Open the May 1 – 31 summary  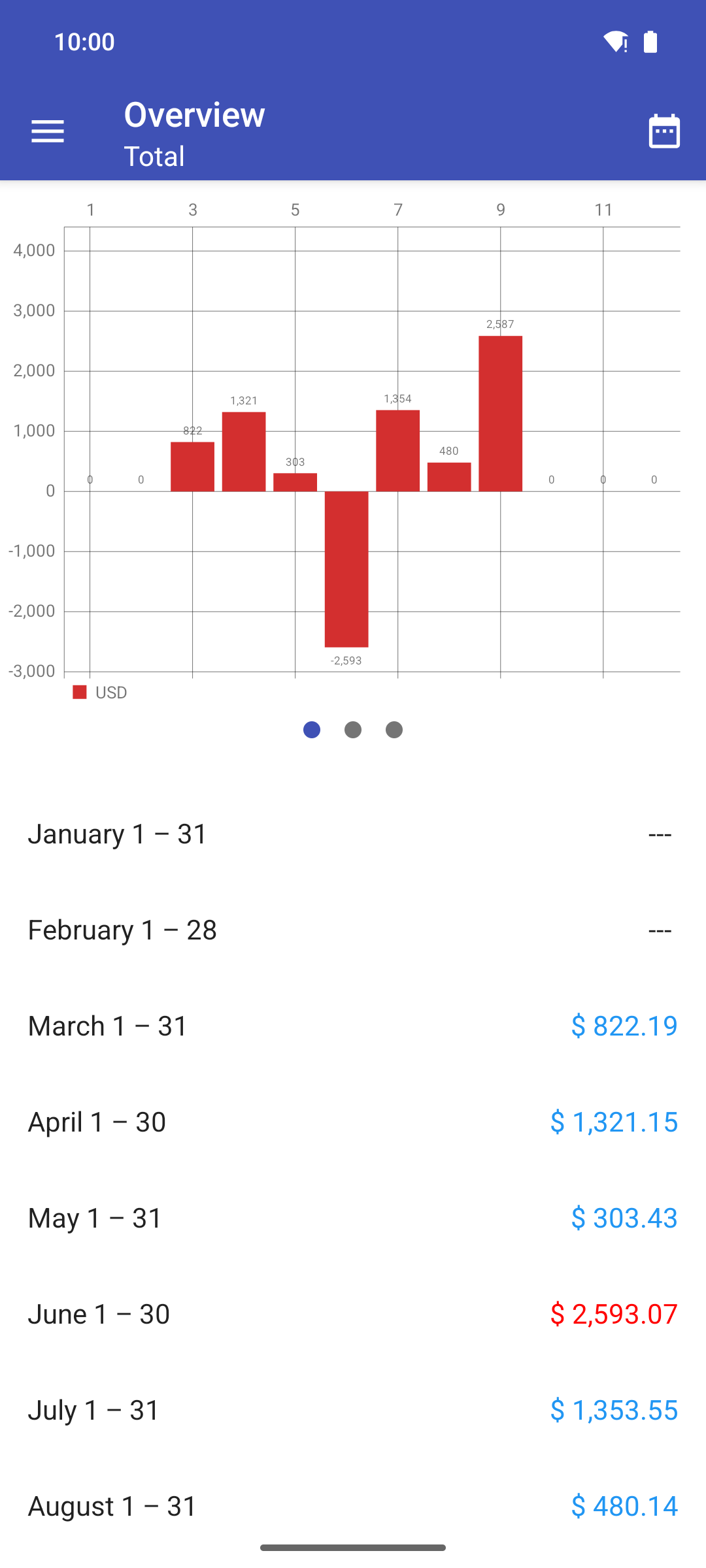click(353, 1218)
